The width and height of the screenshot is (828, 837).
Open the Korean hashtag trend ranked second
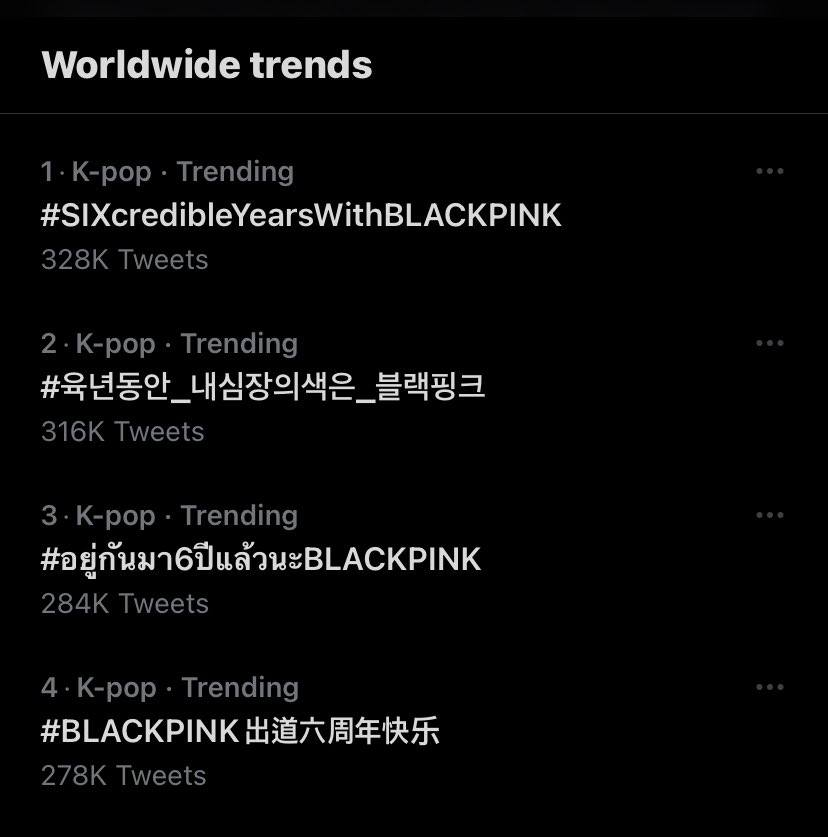click(263, 387)
